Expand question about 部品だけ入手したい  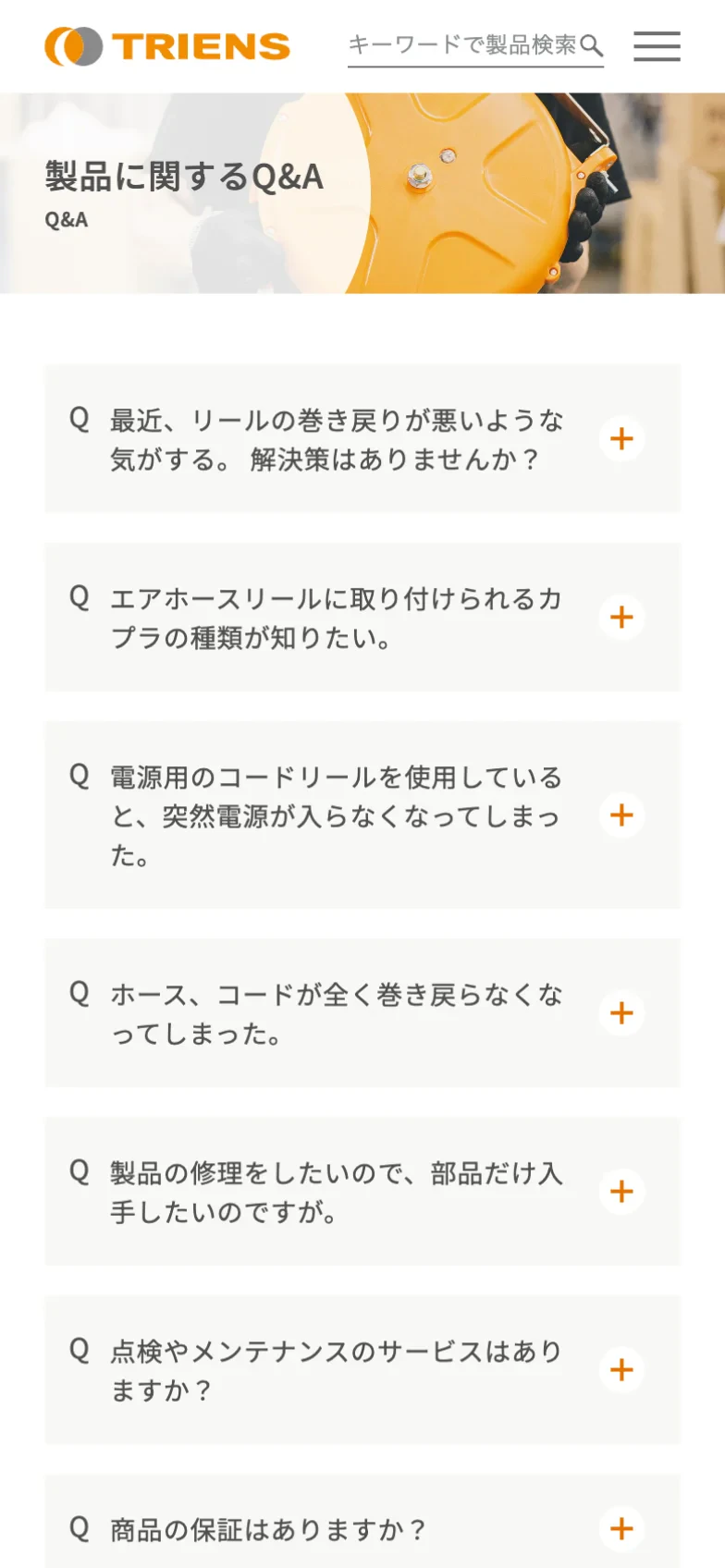(x=621, y=1192)
